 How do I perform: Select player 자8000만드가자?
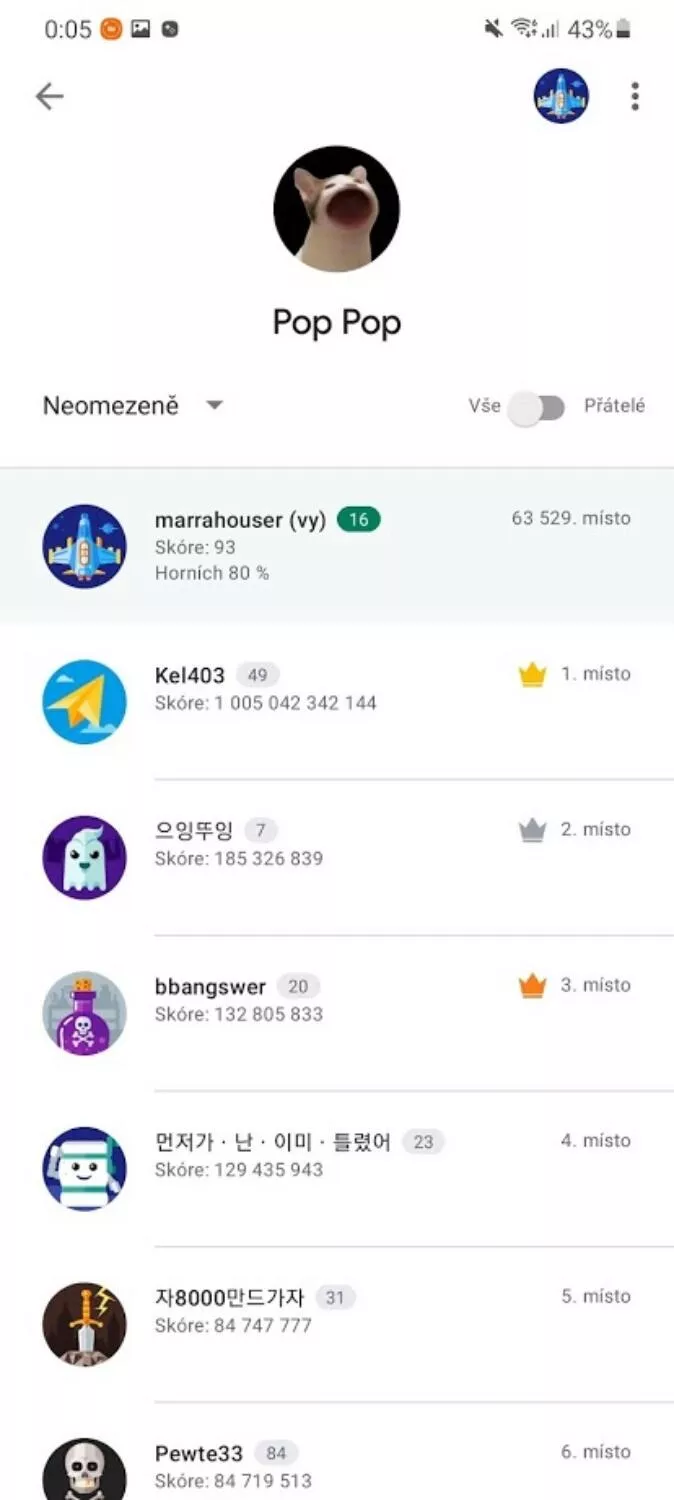pyautogui.click(x=337, y=1324)
